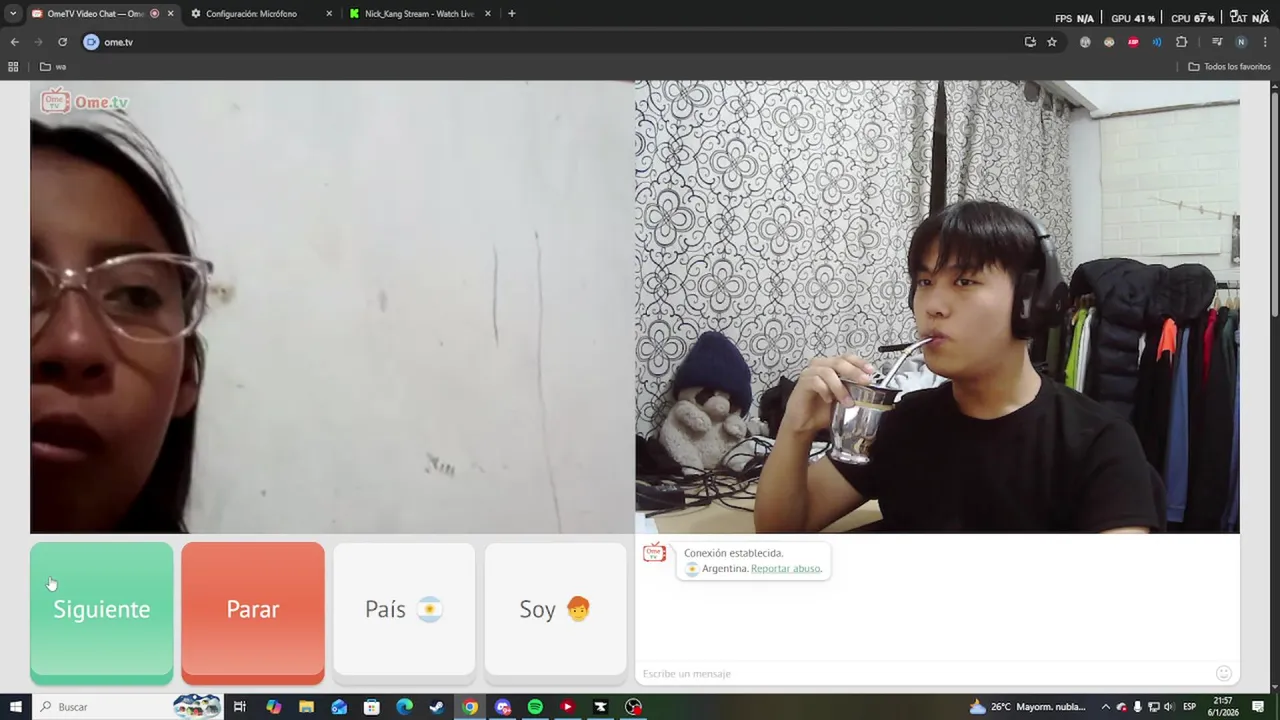Open the Soy gender selector
This screenshot has height=720, width=1280.
click(x=555, y=610)
